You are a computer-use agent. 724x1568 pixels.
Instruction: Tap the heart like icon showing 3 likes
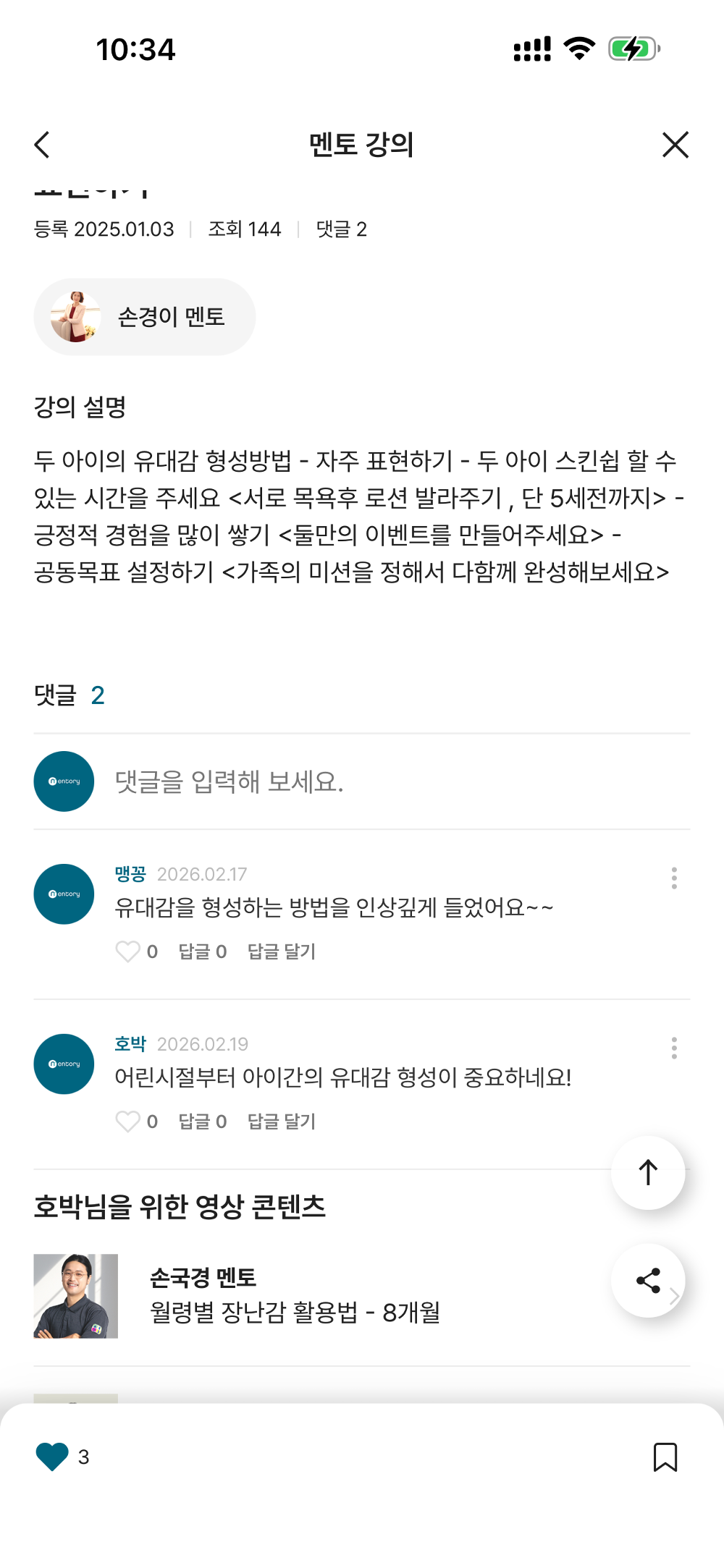click(51, 1458)
